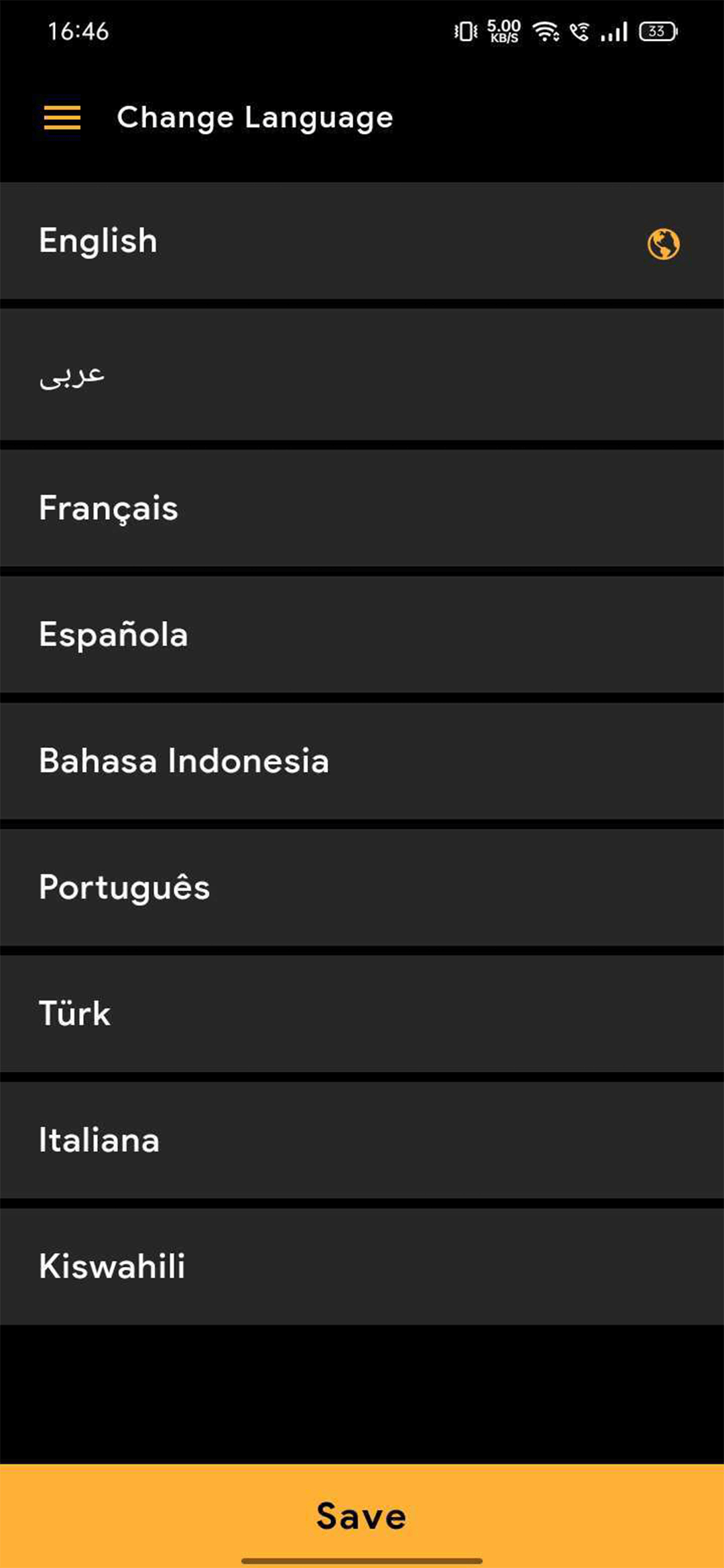Image resolution: width=724 pixels, height=1568 pixels.
Task: Click the globe icon next to English
Action: click(x=665, y=245)
